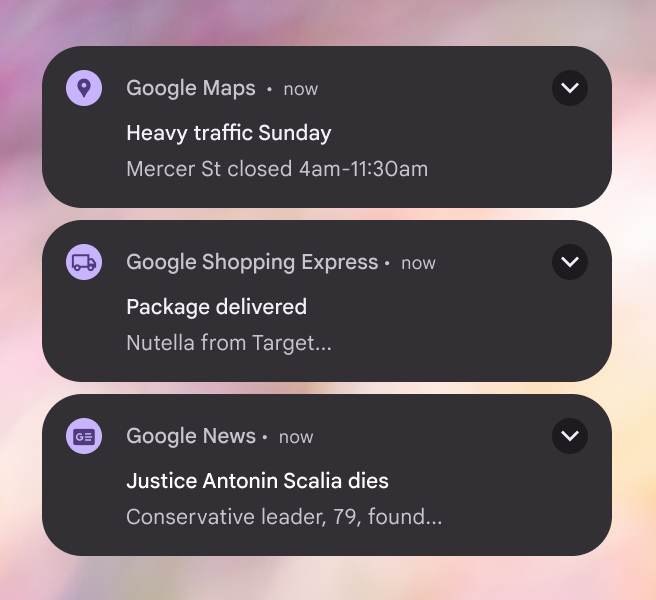The image size is (656, 600).
Task: Expand the Google Shopping Express notification
Action: click(570, 262)
